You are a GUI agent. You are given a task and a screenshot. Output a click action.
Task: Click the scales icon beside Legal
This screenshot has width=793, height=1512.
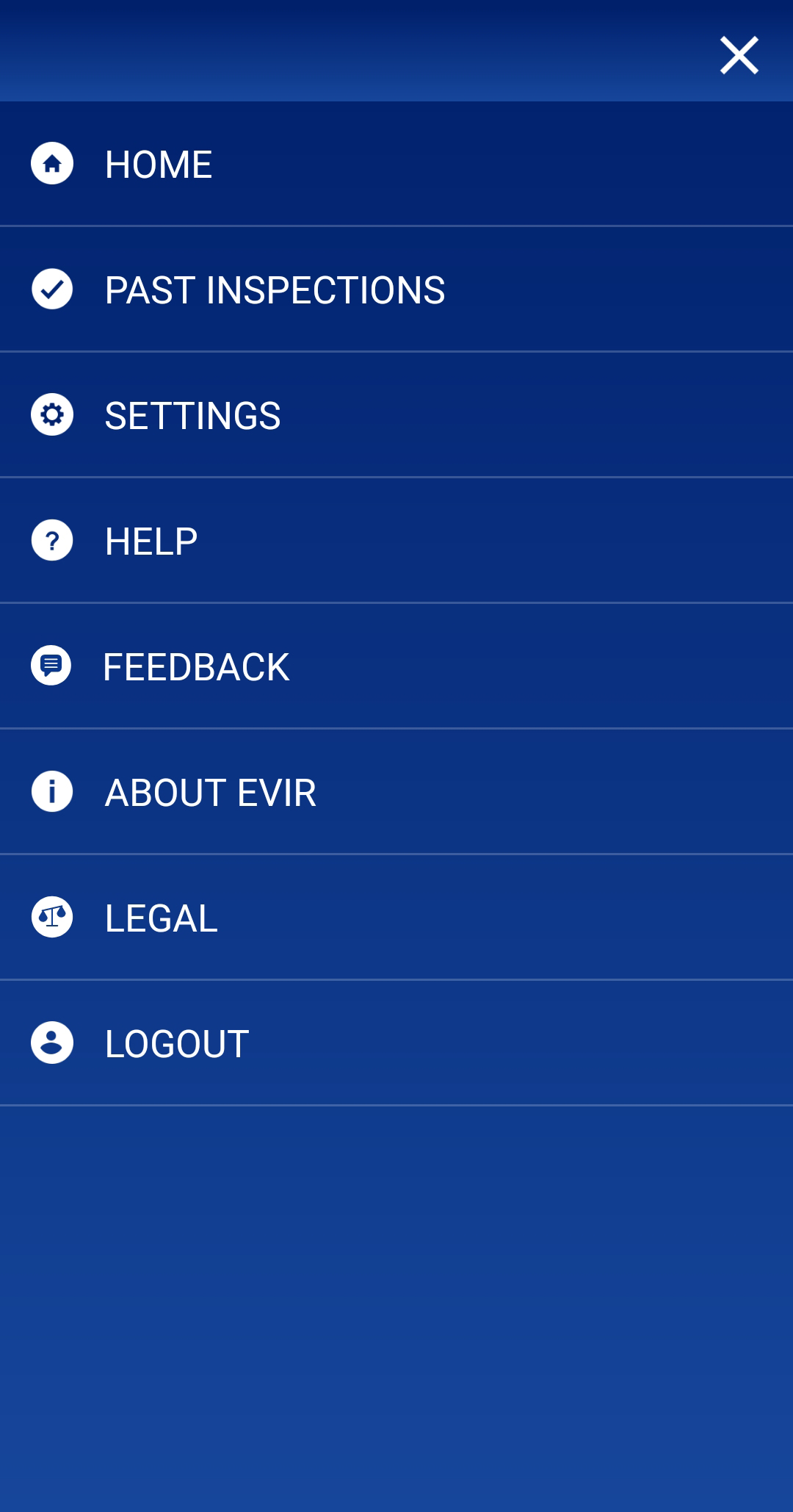(51, 918)
